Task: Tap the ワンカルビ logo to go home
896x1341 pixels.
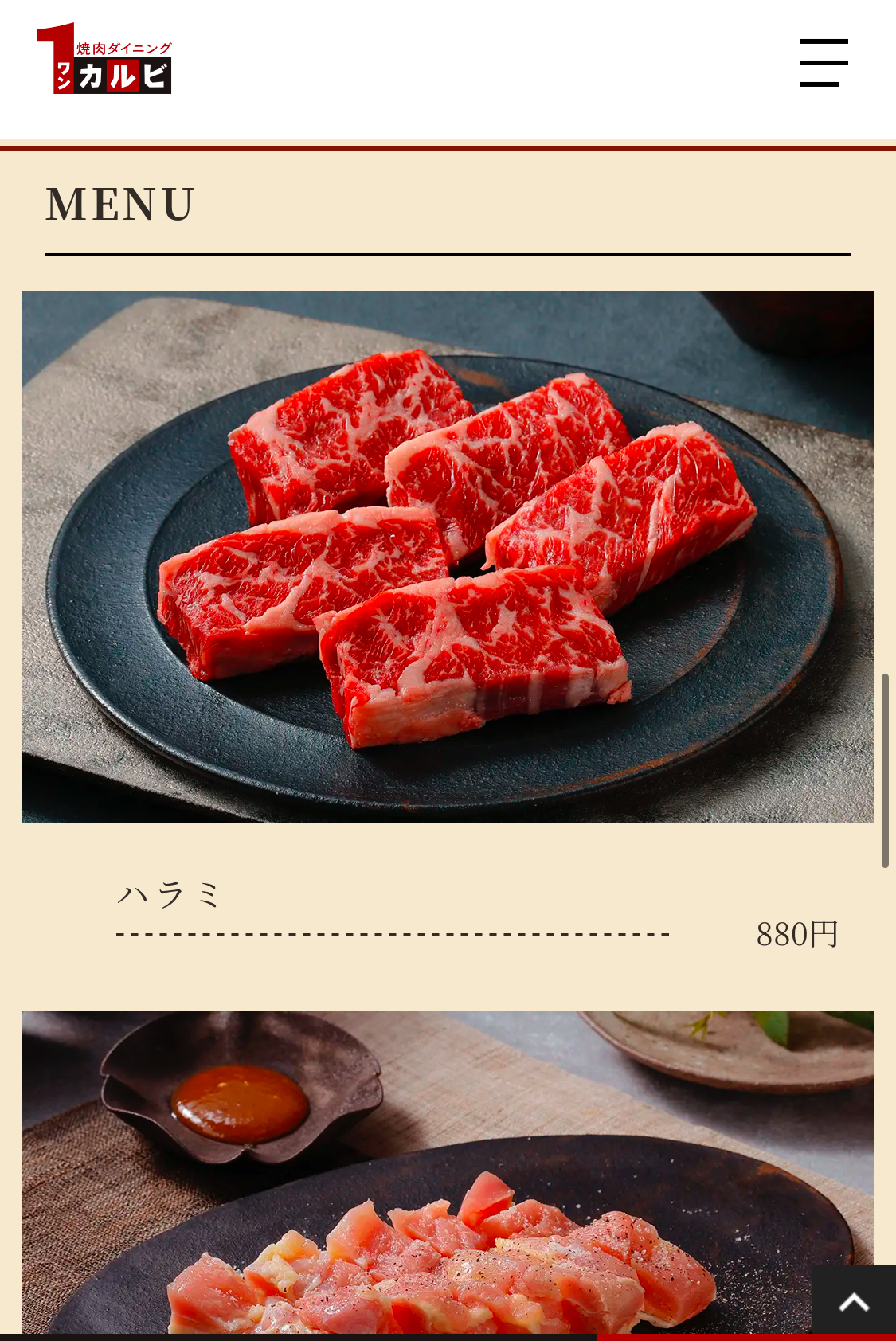Action: point(104,59)
